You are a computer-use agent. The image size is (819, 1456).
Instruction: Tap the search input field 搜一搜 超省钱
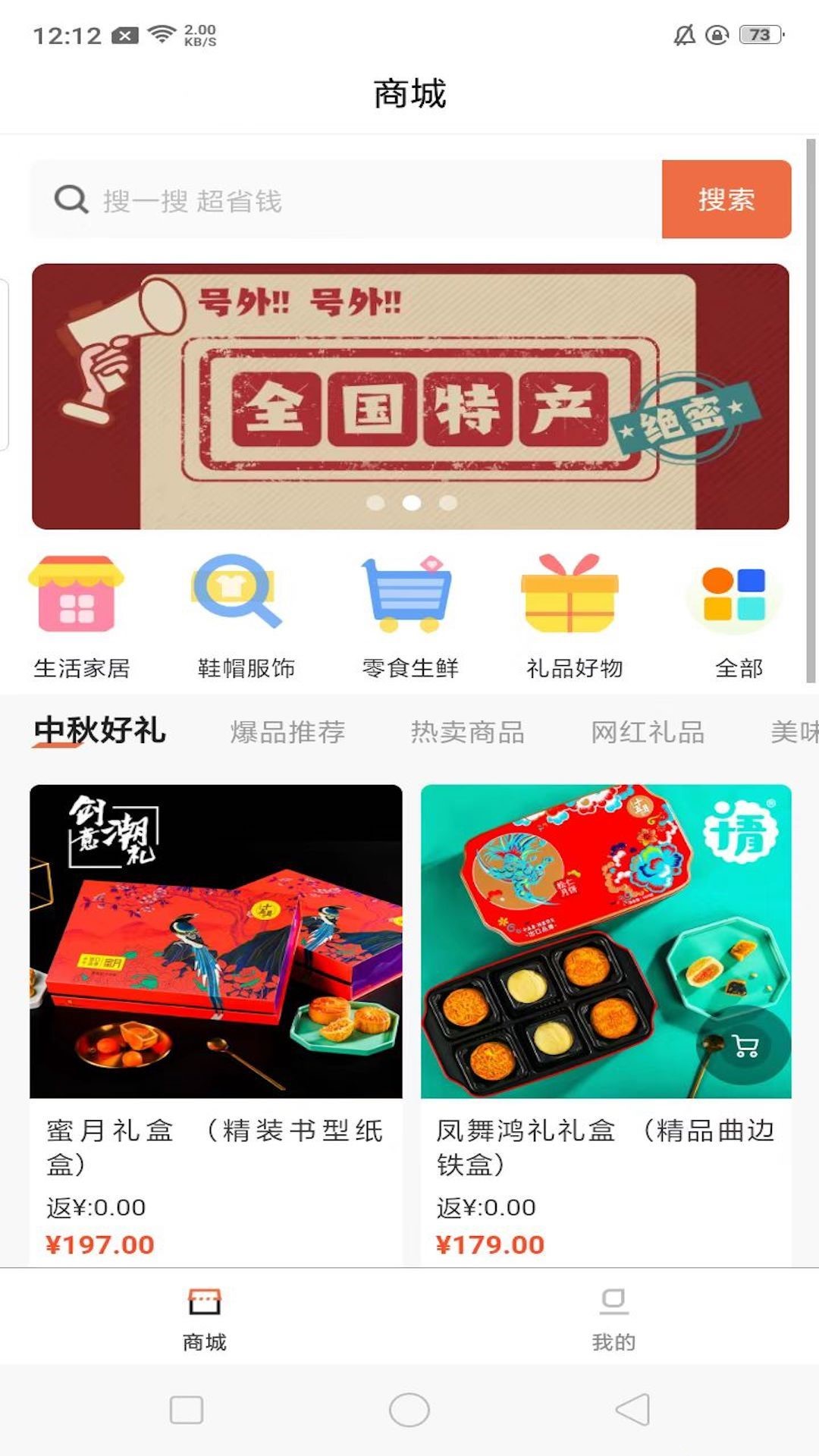[303, 199]
